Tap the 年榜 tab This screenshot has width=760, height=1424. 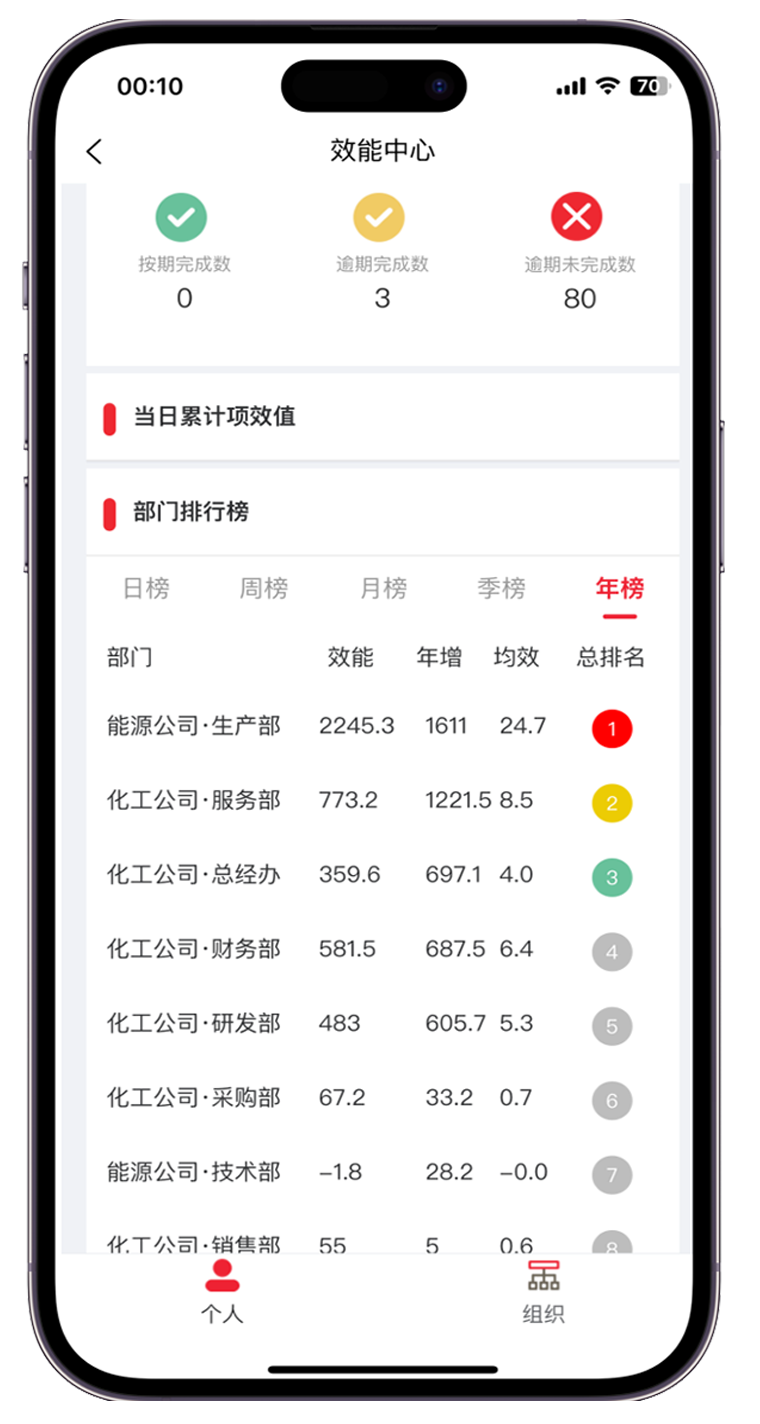click(x=619, y=588)
